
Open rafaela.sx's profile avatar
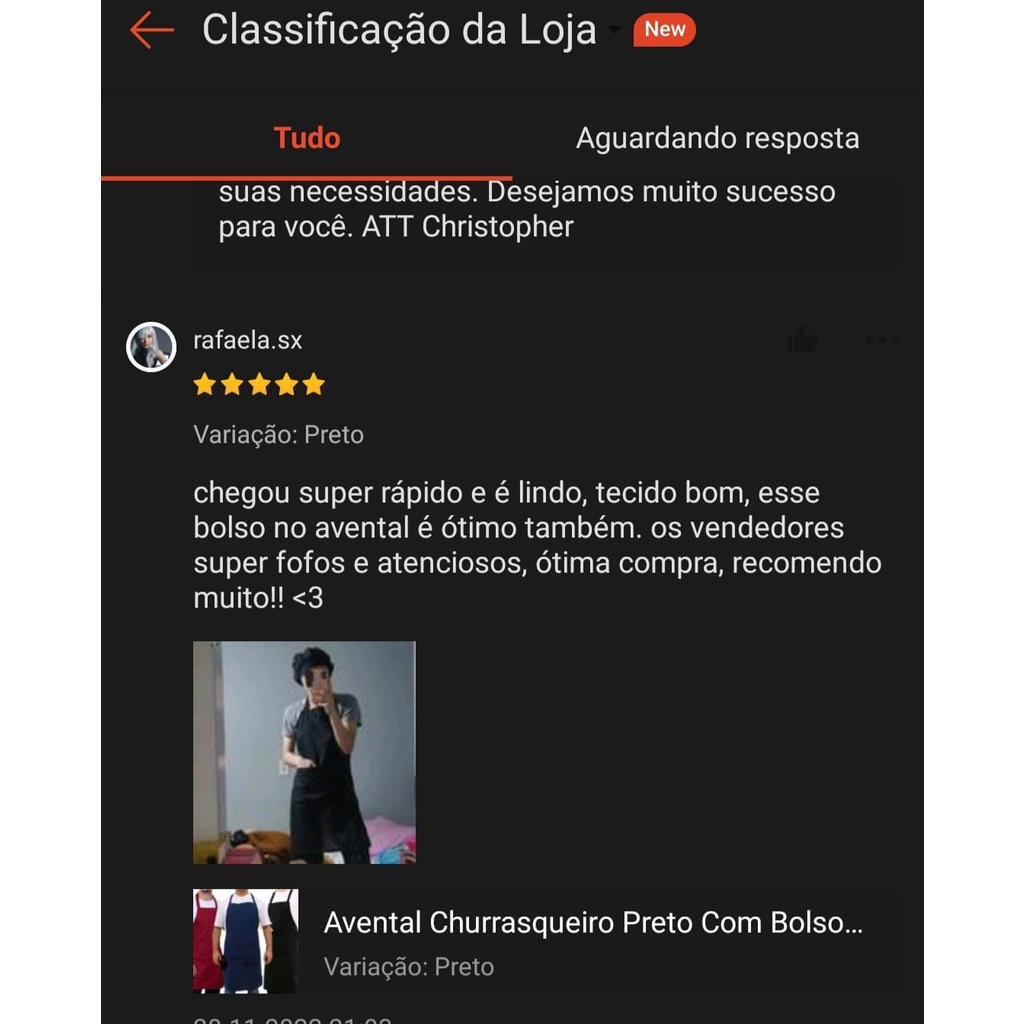(x=151, y=347)
